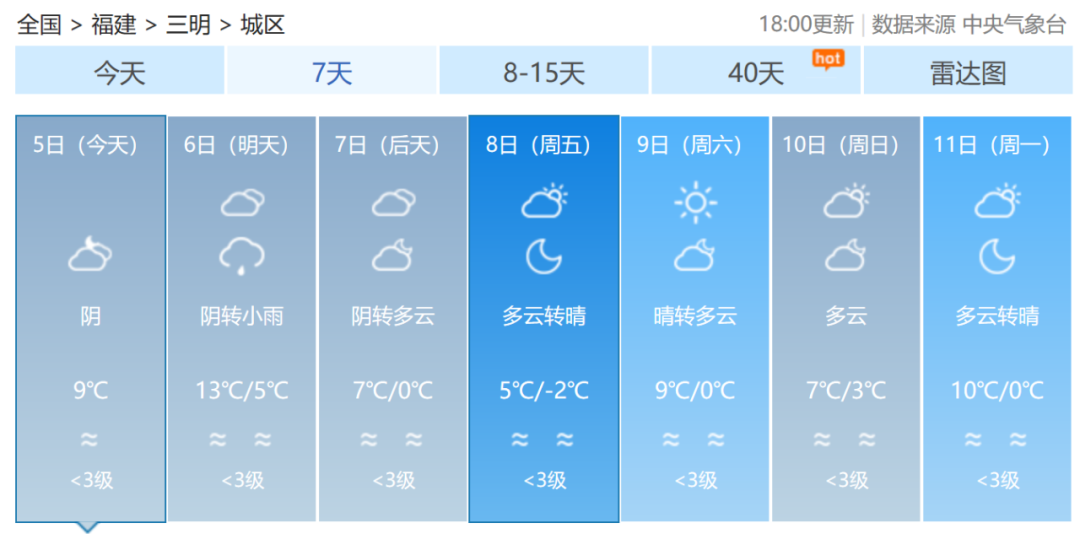Switch to the 今天 tab

coord(119,72)
